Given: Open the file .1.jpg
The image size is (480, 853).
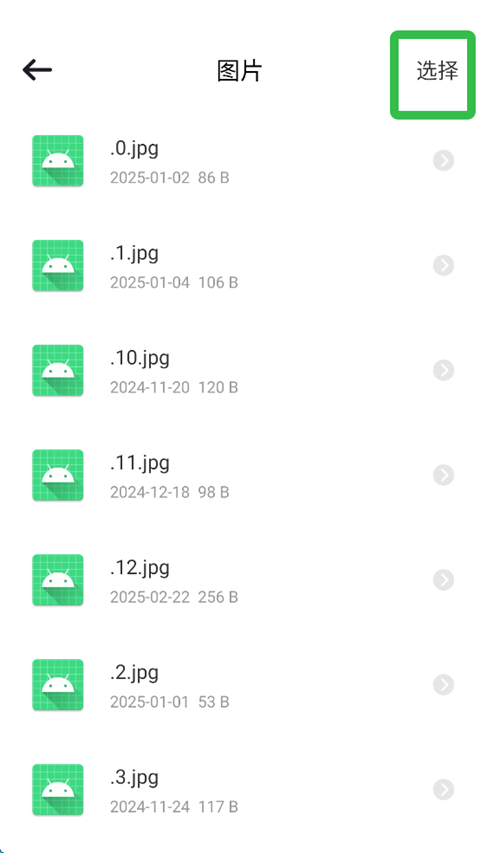Looking at the screenshot, I should point(240,265).
